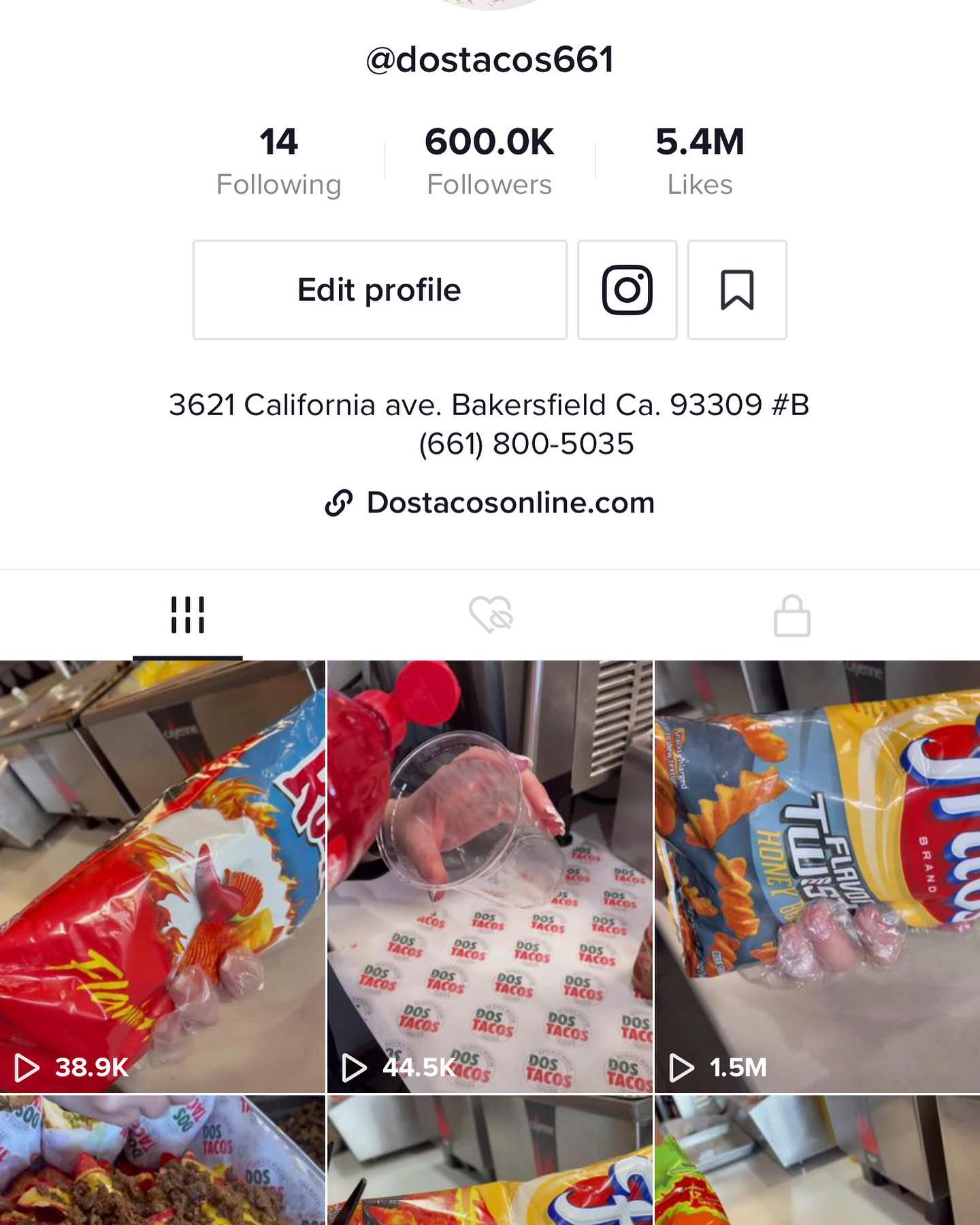Switch to the liked videos tab

(490, 615)
